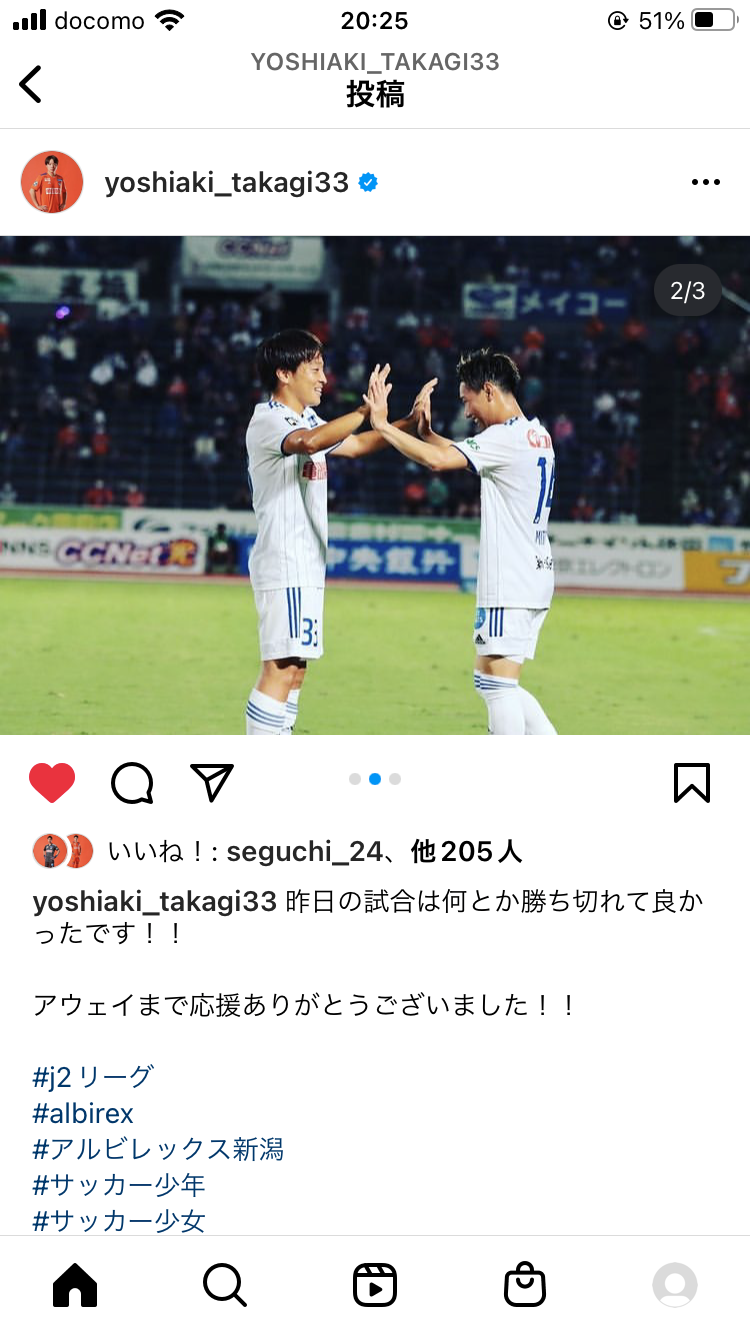The image size is (750, 1334).
Task: Open the #j2リーグ hashtag
Action: click(x=93, y=1077)
